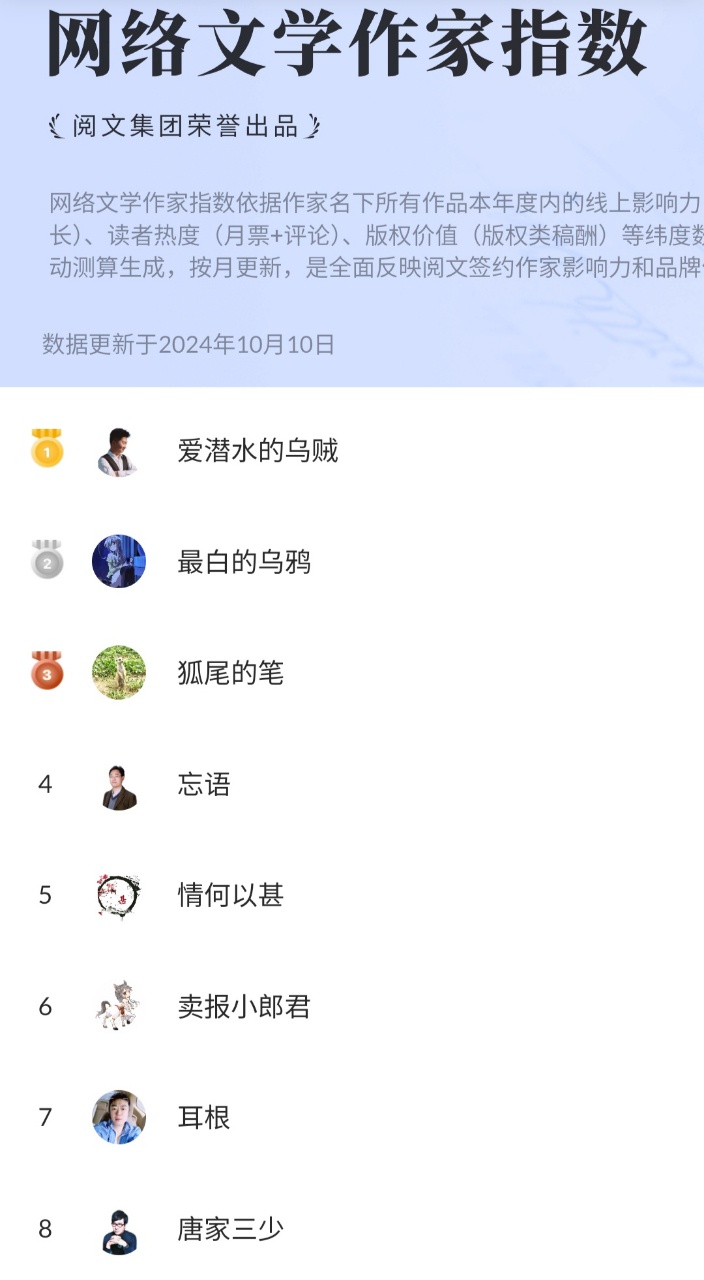Viewport: 704px width, 1280px height.
Task: Select the second-ranked author 最白的乌鸦
Action: coord(244,562)
